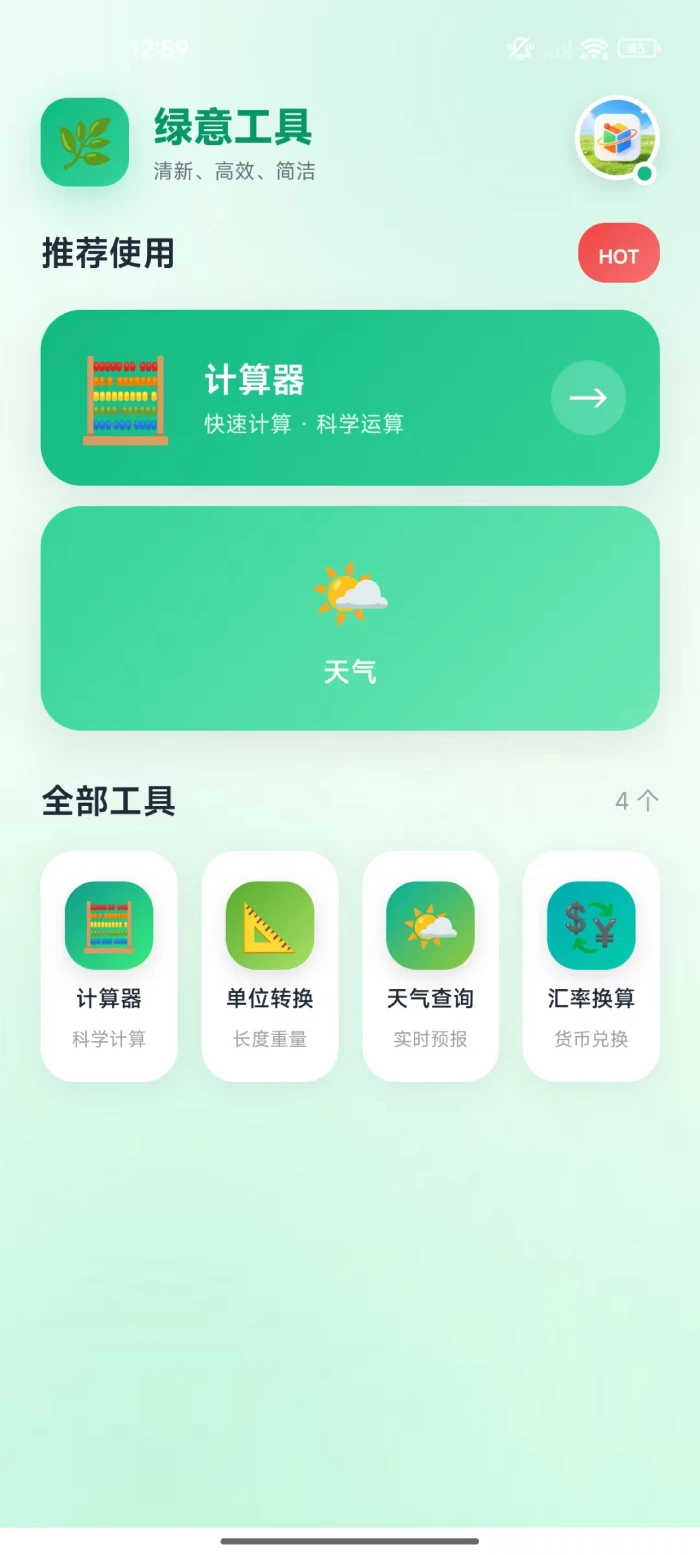Select 计算器 科学计算 tool tile
The height and width of the screenshot is (1555, 700).
pos(109,965)
